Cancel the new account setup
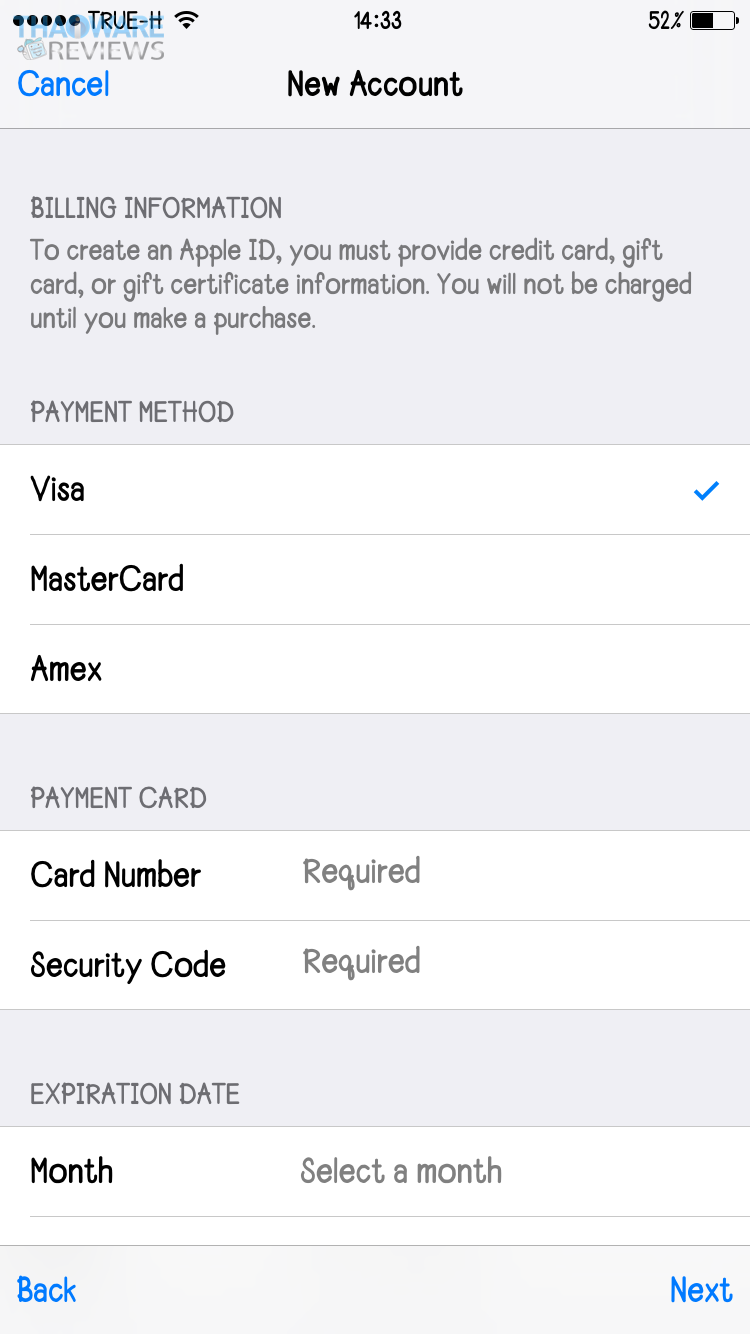The width and height of the screenshot is (750, 1334). point(64,84)
